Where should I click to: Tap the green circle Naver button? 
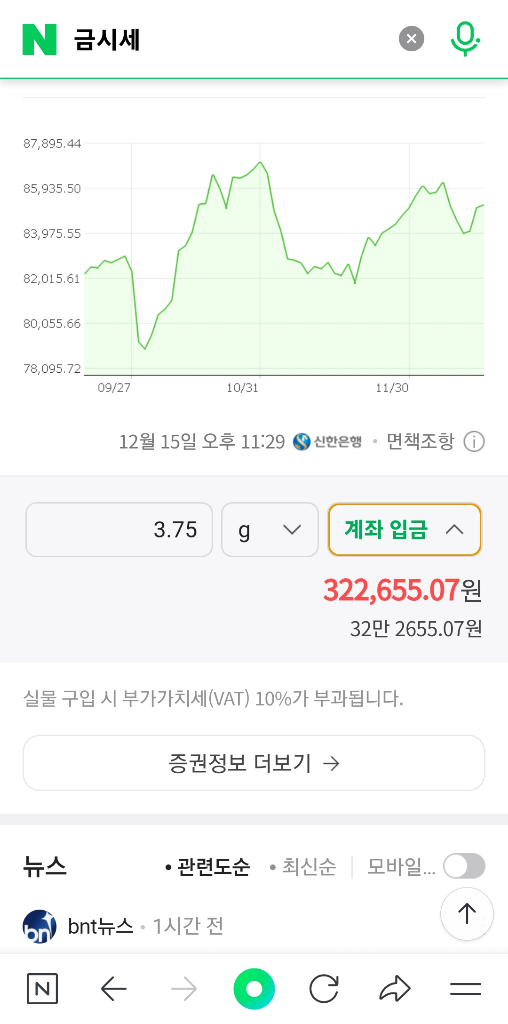[x=254, y=989]
